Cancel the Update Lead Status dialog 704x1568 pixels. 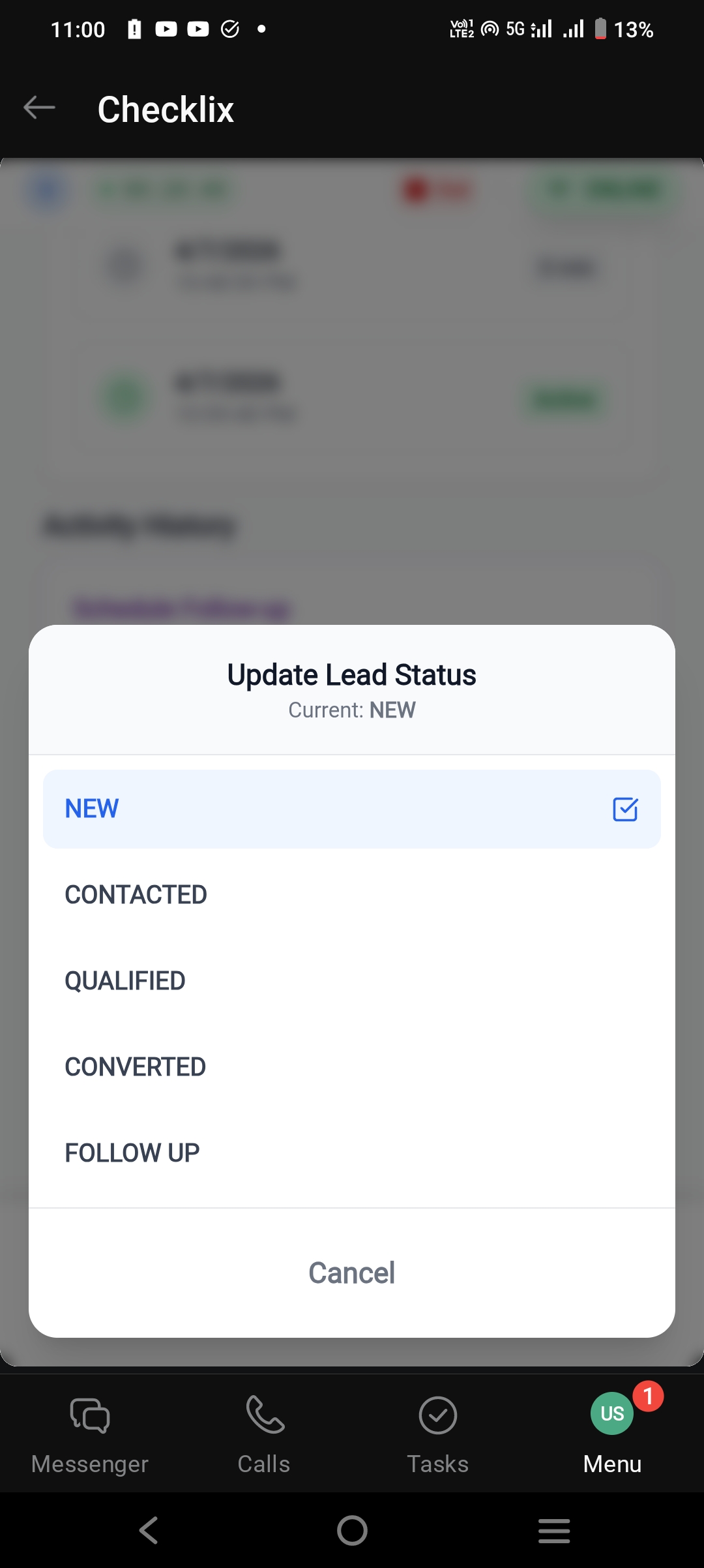(352, 1273)
